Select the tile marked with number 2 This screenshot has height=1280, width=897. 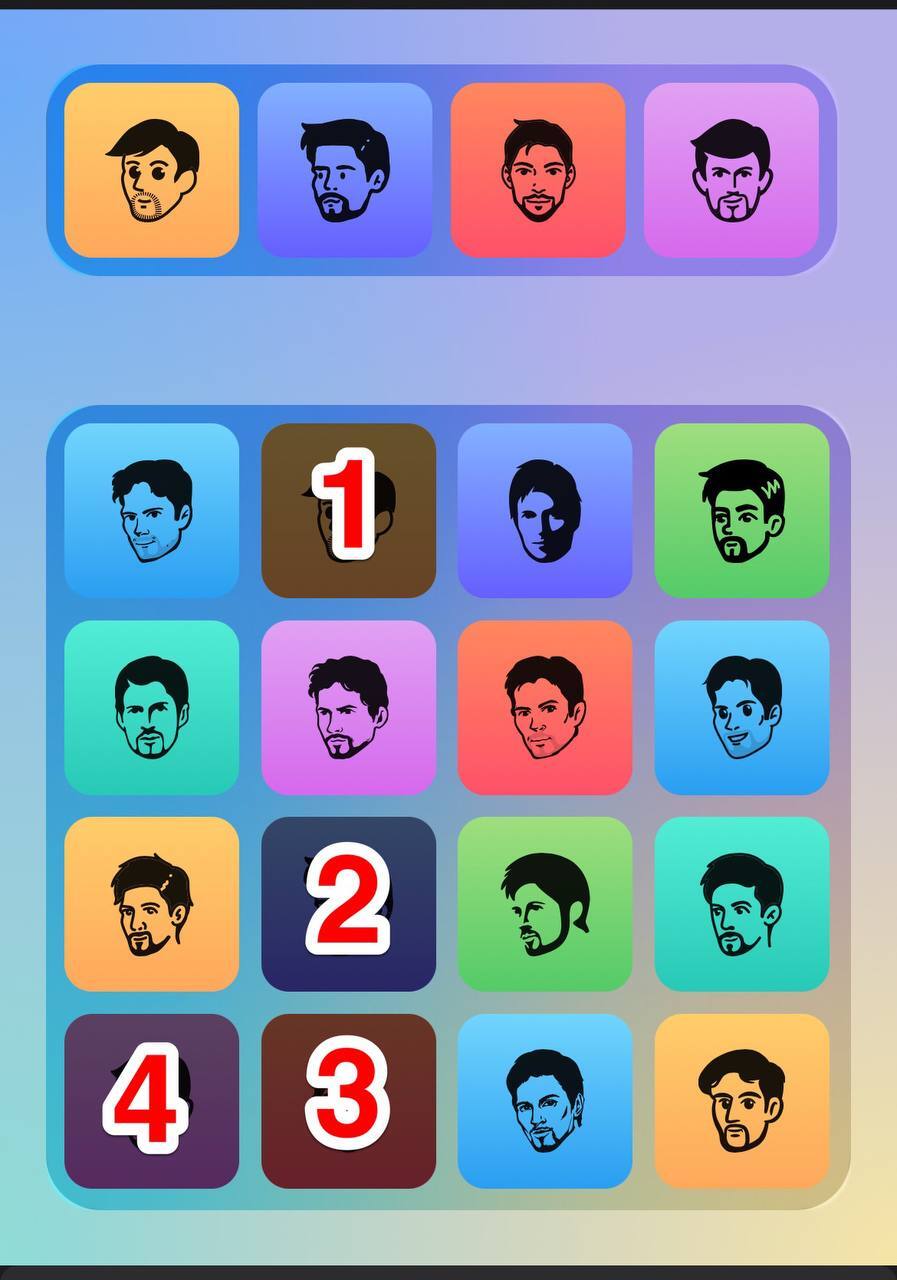point(348,904)
